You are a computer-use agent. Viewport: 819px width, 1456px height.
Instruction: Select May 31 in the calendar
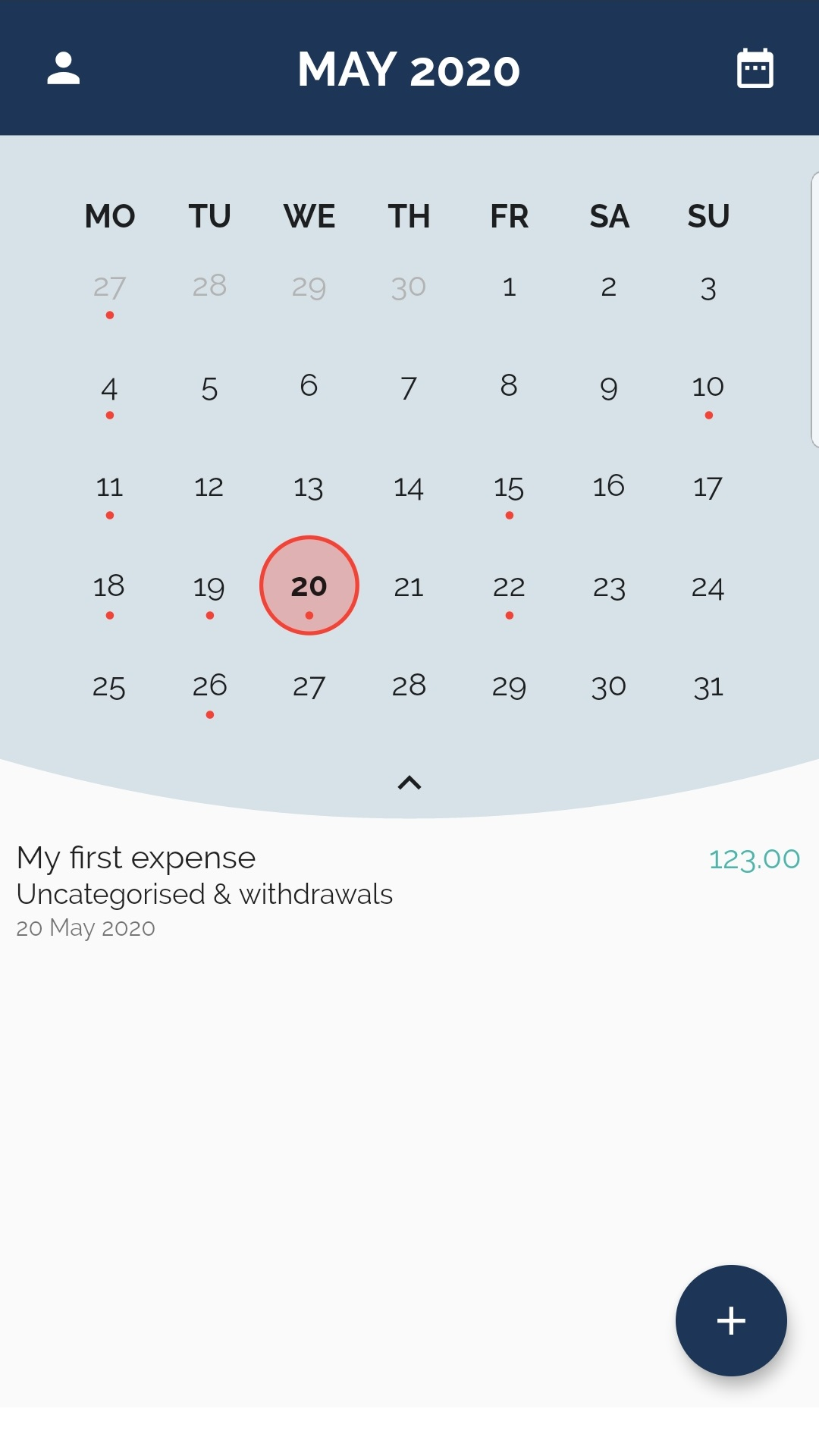pos(708,686)
